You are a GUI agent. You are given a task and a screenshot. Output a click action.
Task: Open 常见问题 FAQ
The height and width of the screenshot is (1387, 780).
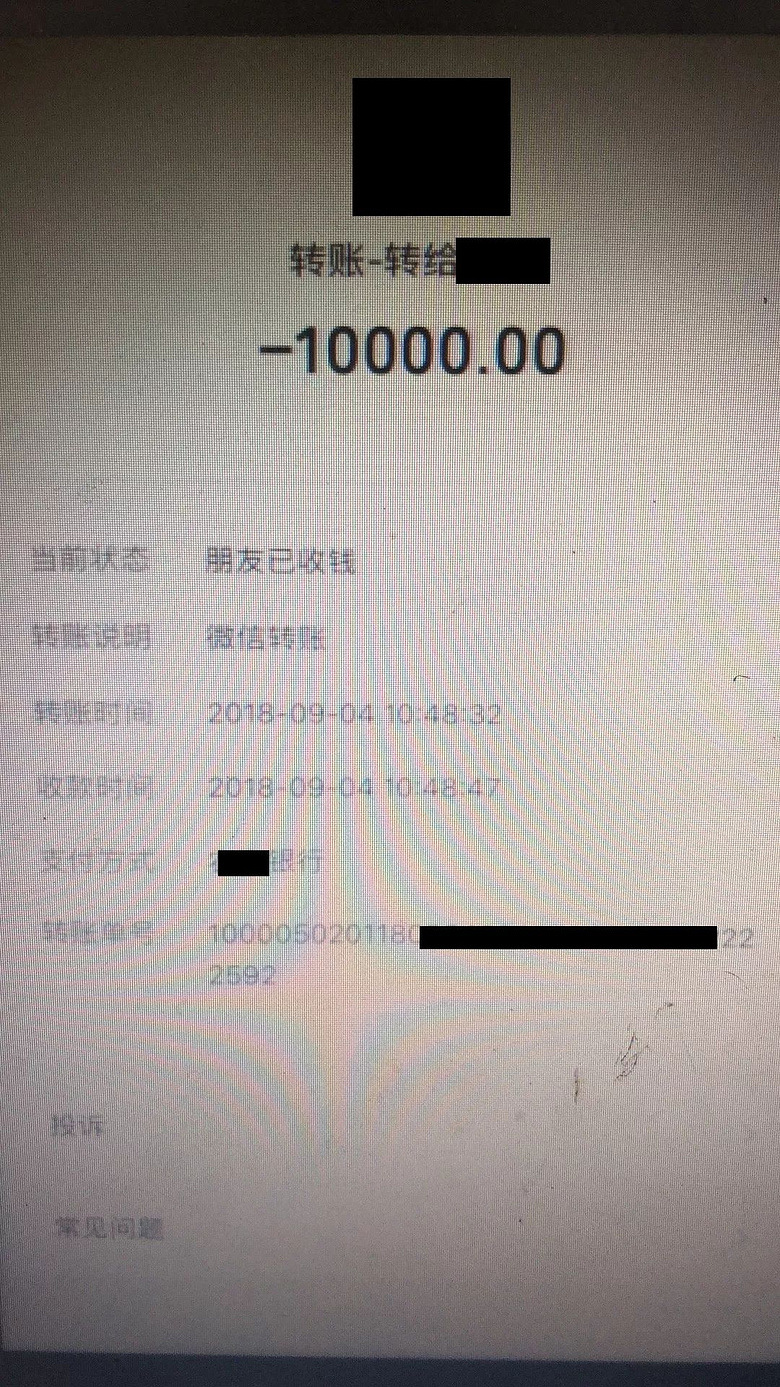tap(110, 1228)
